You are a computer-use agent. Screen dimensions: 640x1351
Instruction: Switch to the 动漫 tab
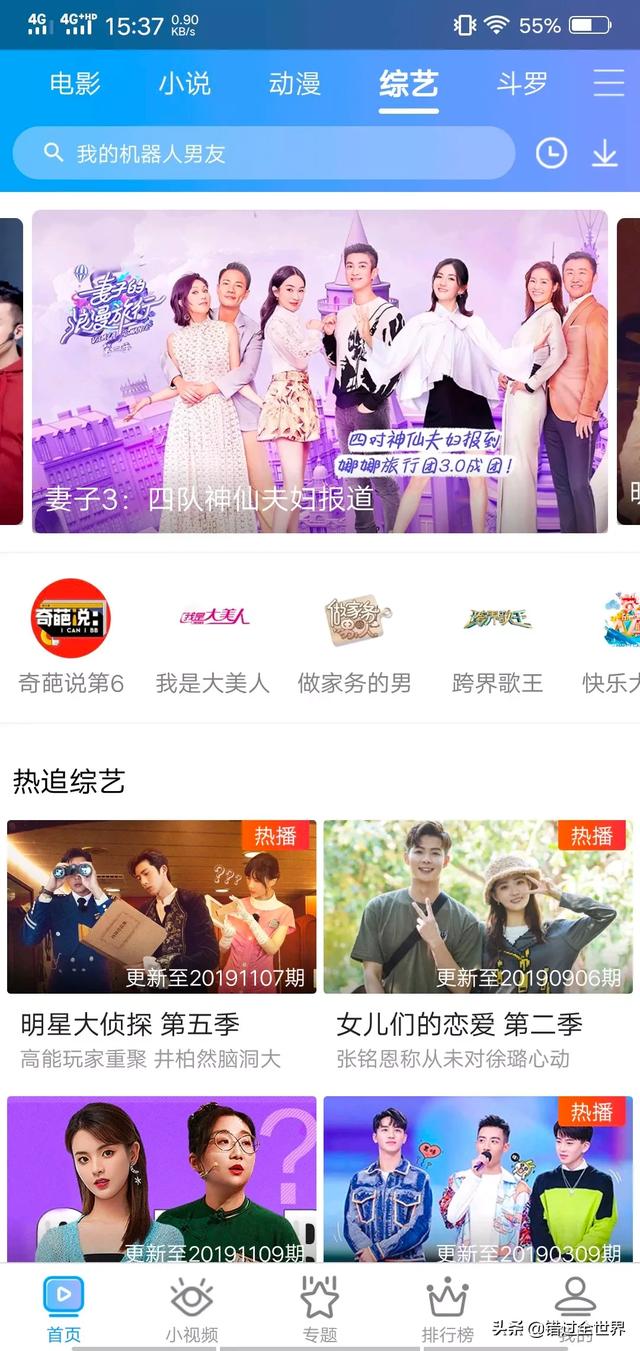coord(294,83)
